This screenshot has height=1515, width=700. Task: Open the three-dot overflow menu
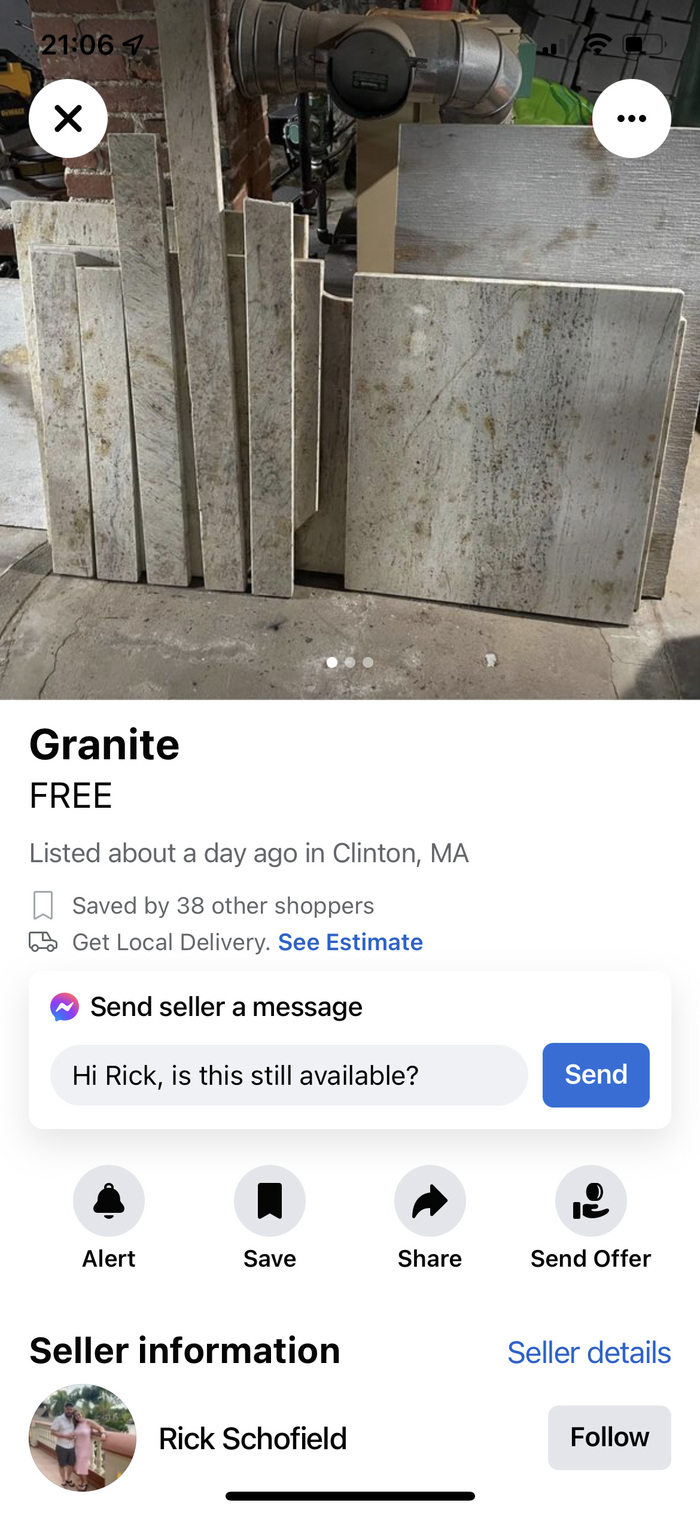(x=631, y=119)
